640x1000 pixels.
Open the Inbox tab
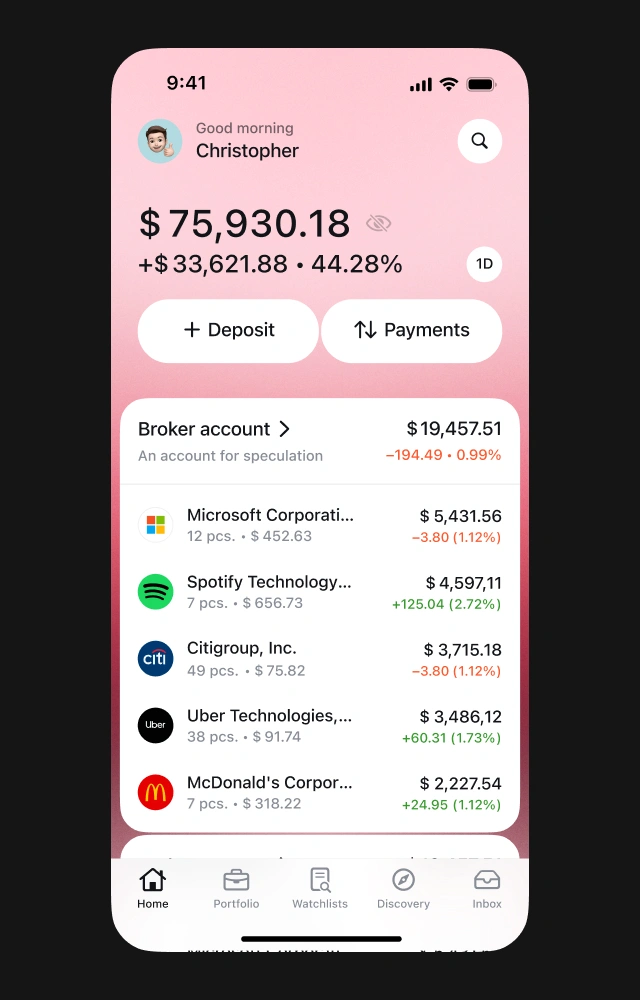[x=487, y=888]
